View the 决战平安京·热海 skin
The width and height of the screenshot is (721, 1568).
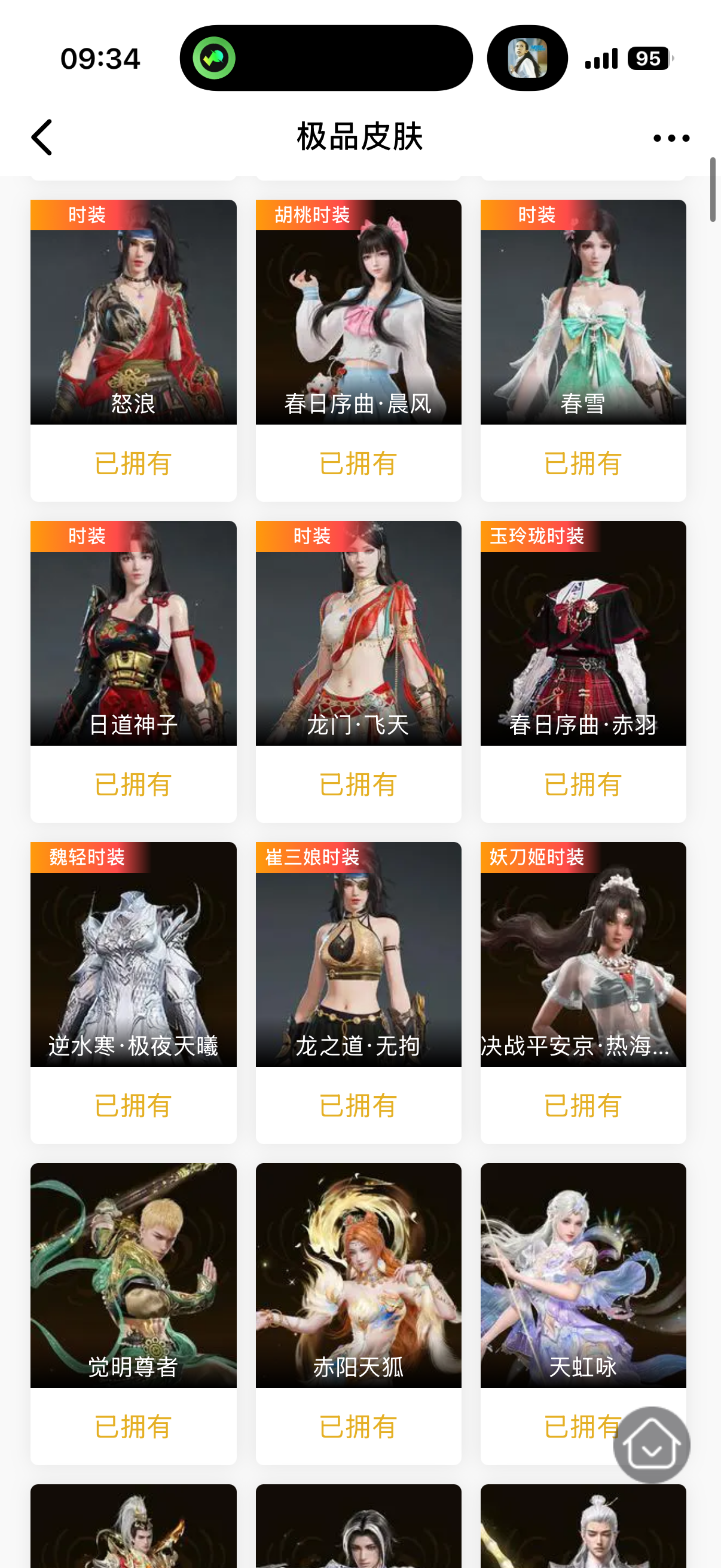click(x=583, y=954)
